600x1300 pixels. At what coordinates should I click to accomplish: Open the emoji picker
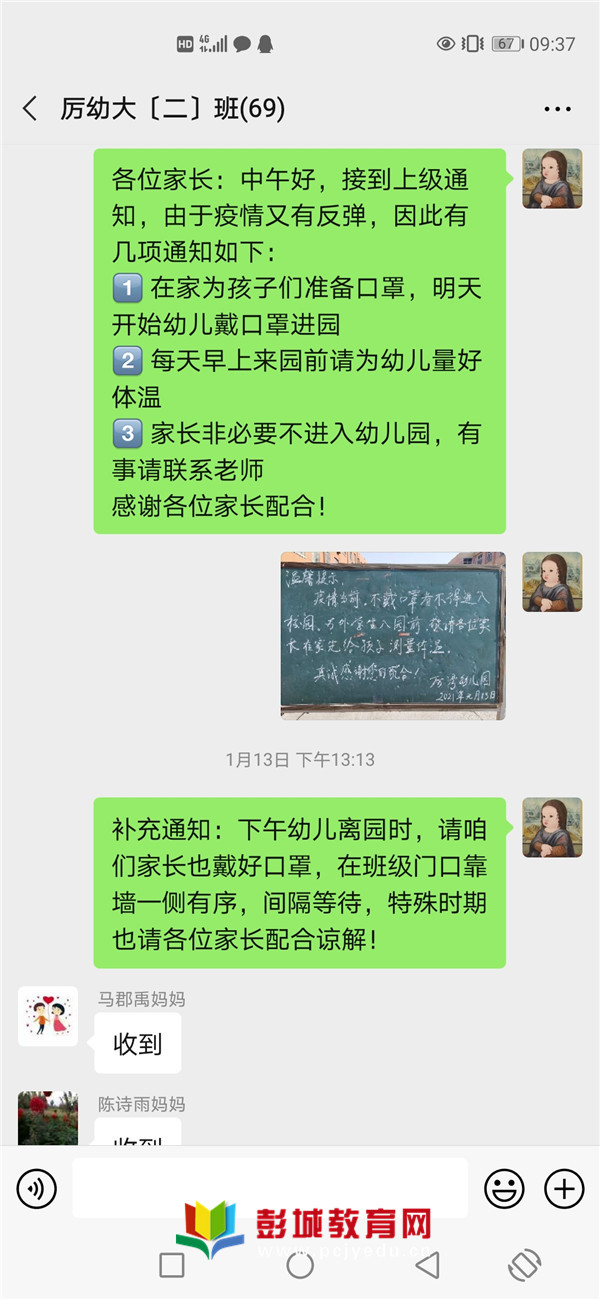pos(504,1189)
